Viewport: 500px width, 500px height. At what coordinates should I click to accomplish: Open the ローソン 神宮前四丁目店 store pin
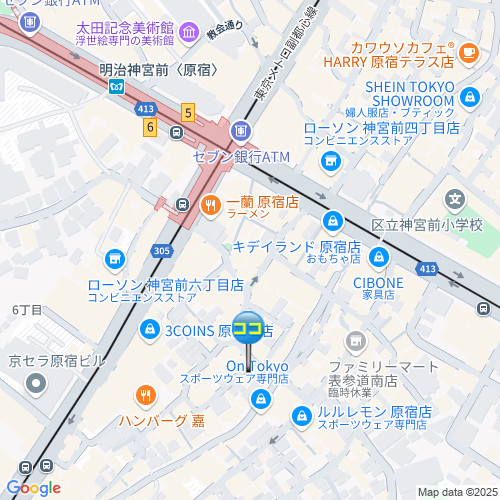[x=331, y=162]
